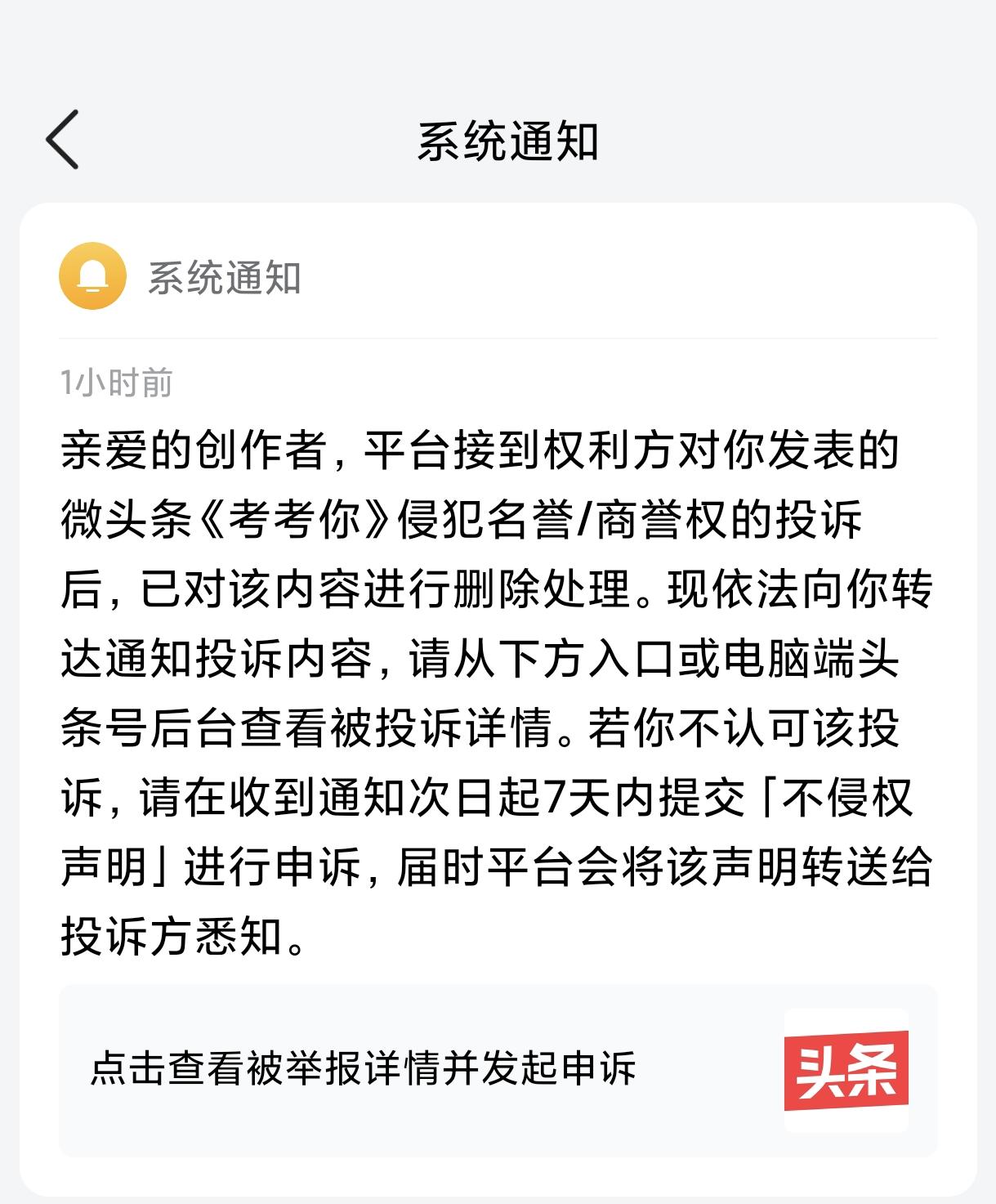Tap the back chevron arrow
Viewport: 996px width, 1204px height.
pos(61,141)
